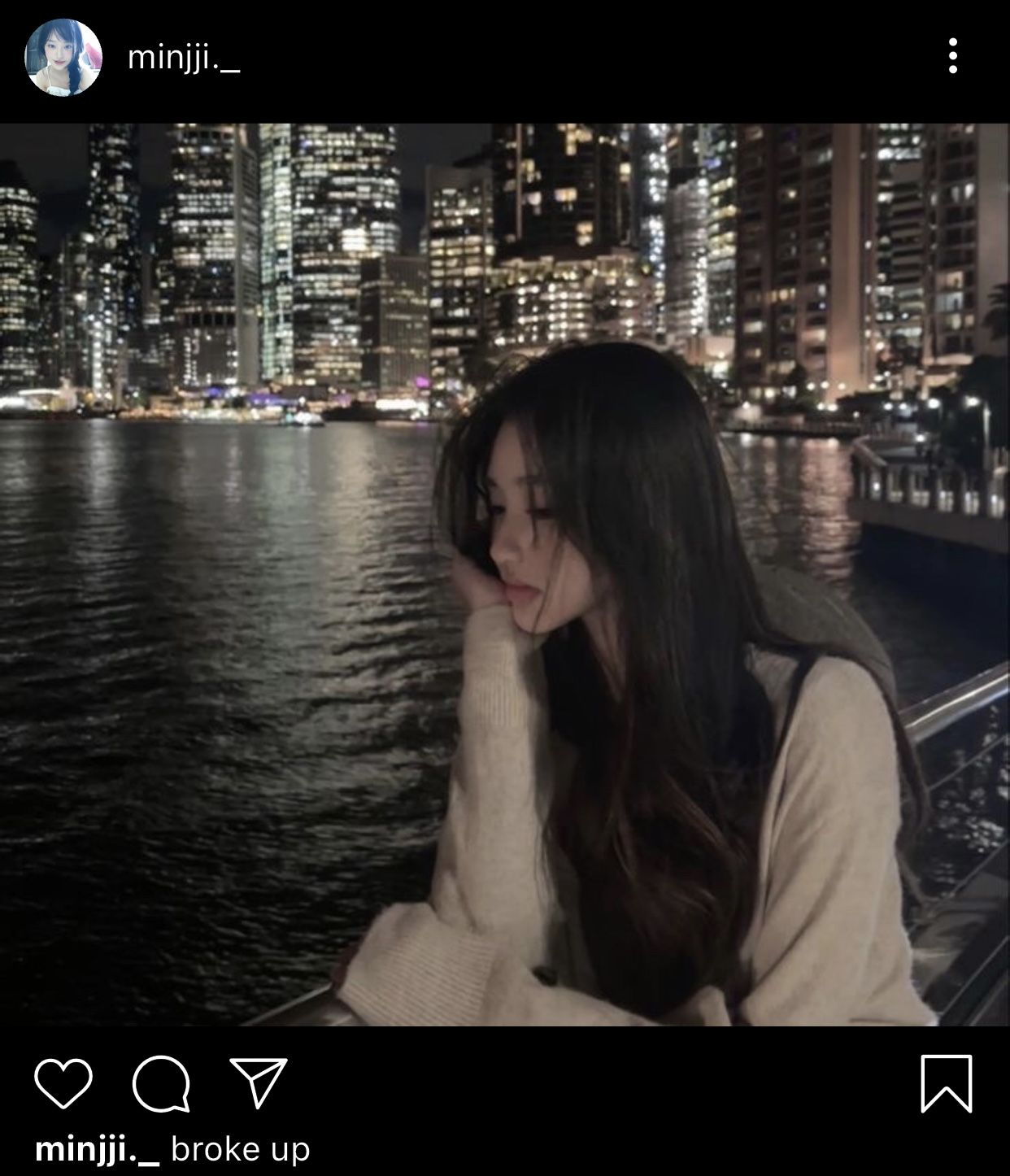The image size is (1010, 1176).
Task: Bookmark this post
Action: 946,1084
